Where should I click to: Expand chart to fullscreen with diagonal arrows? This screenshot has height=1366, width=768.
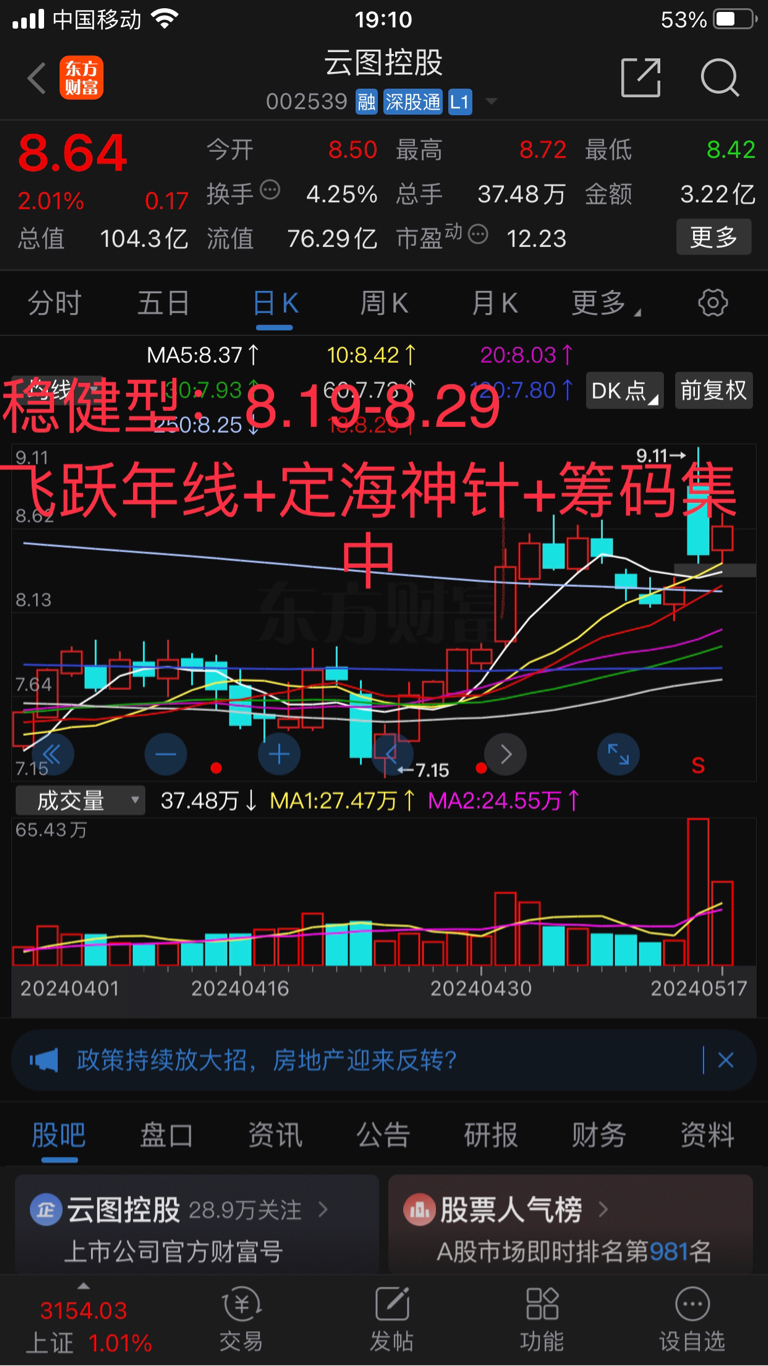(x=618, y=755)
